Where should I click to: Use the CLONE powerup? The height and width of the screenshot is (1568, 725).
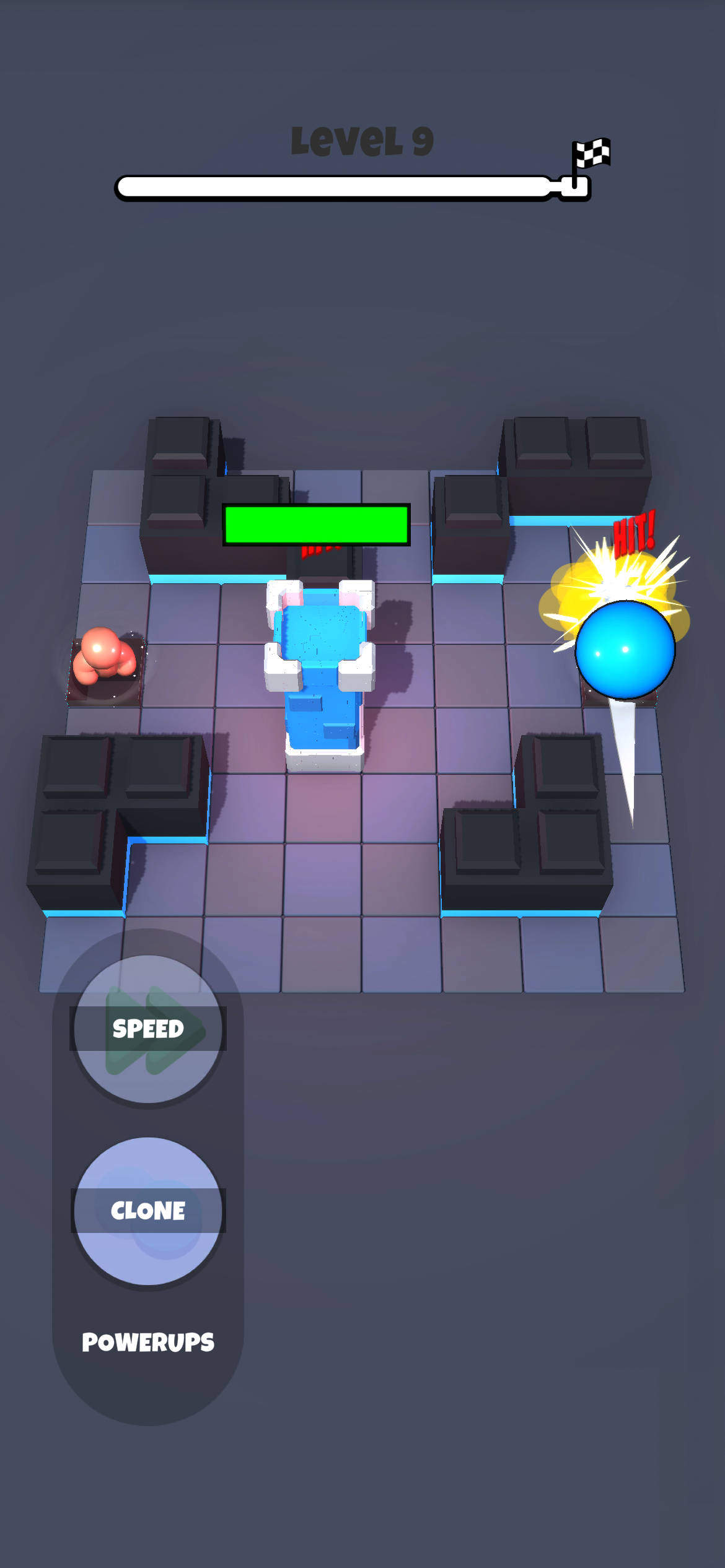148,1211
